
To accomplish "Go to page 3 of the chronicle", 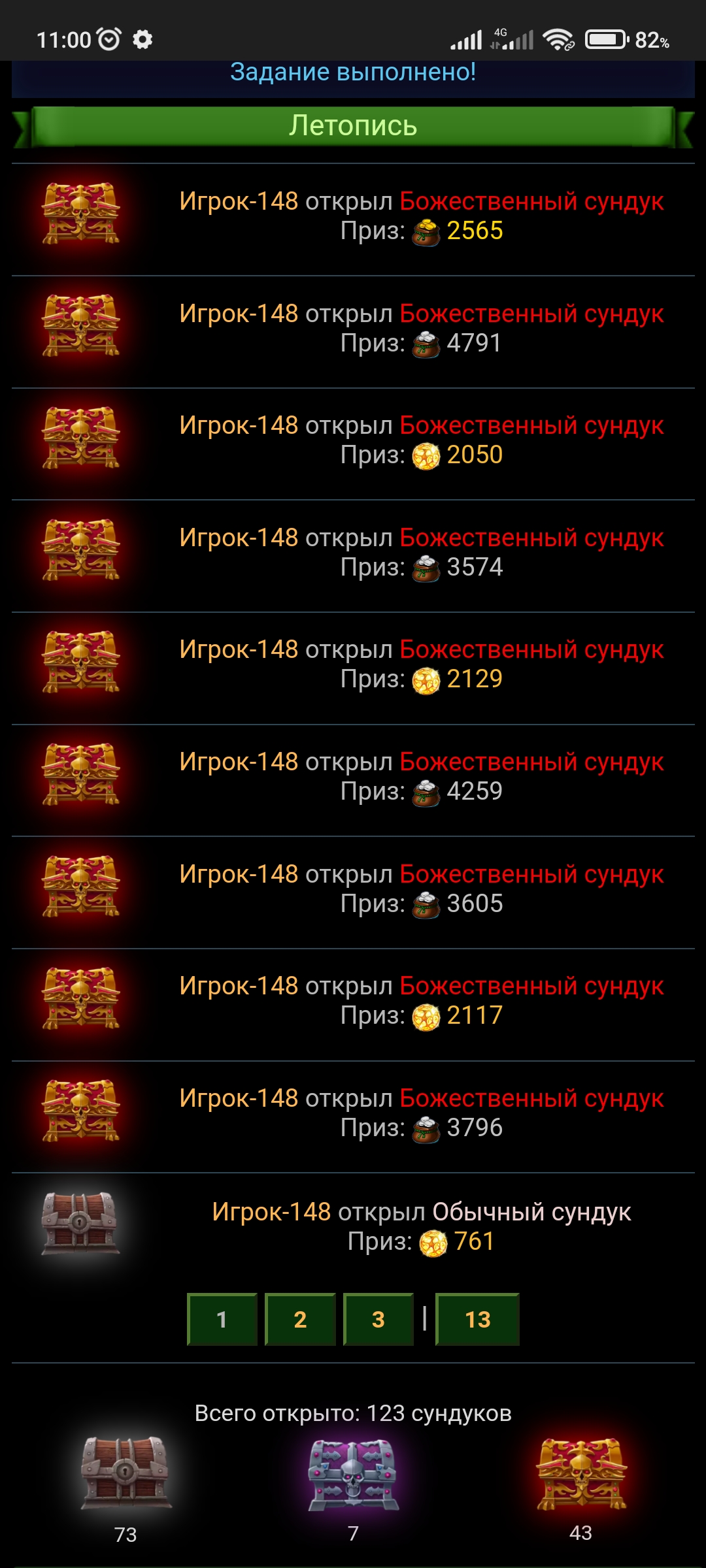I will 378,1319.
